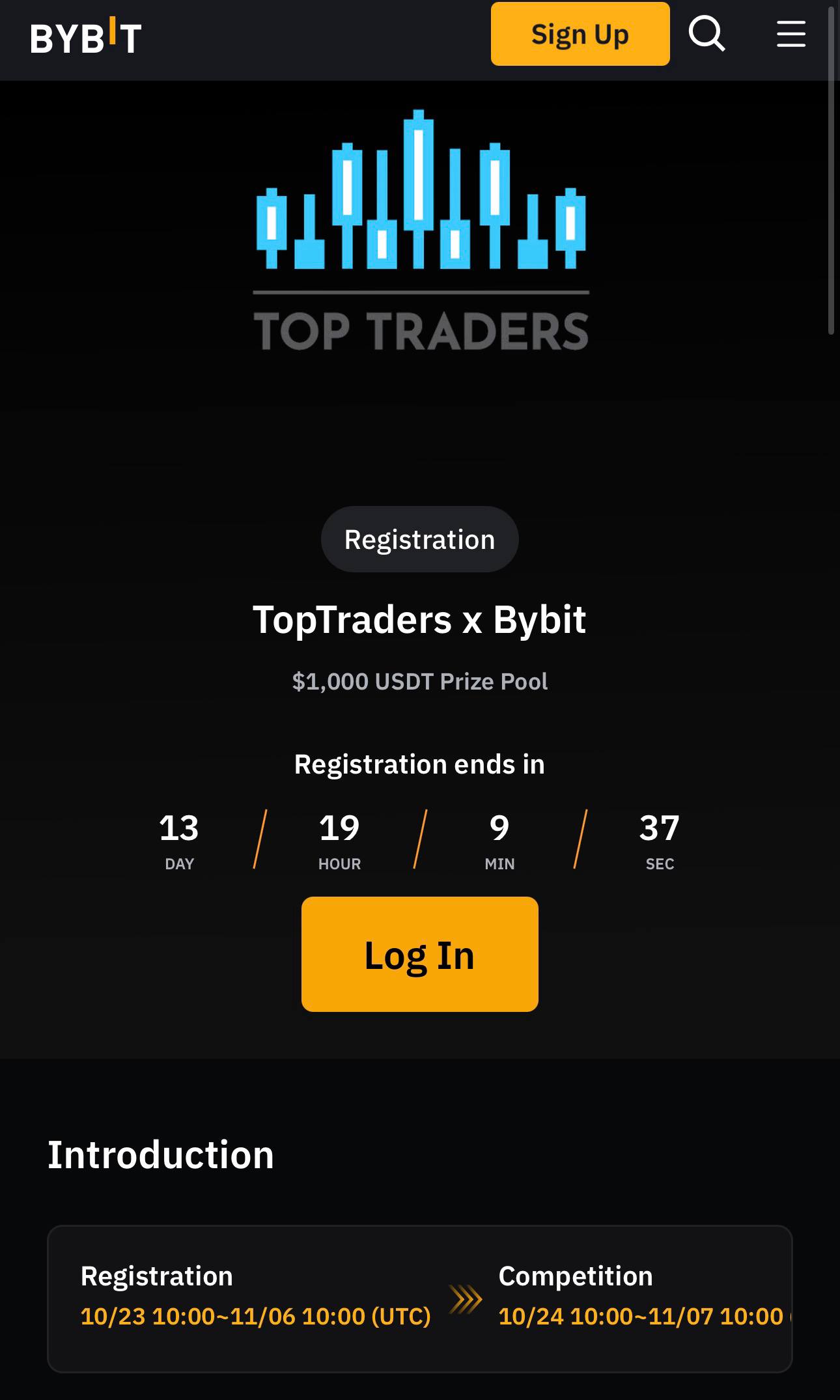
Task: Tap the Sign Up button
Action: [580, 34]
